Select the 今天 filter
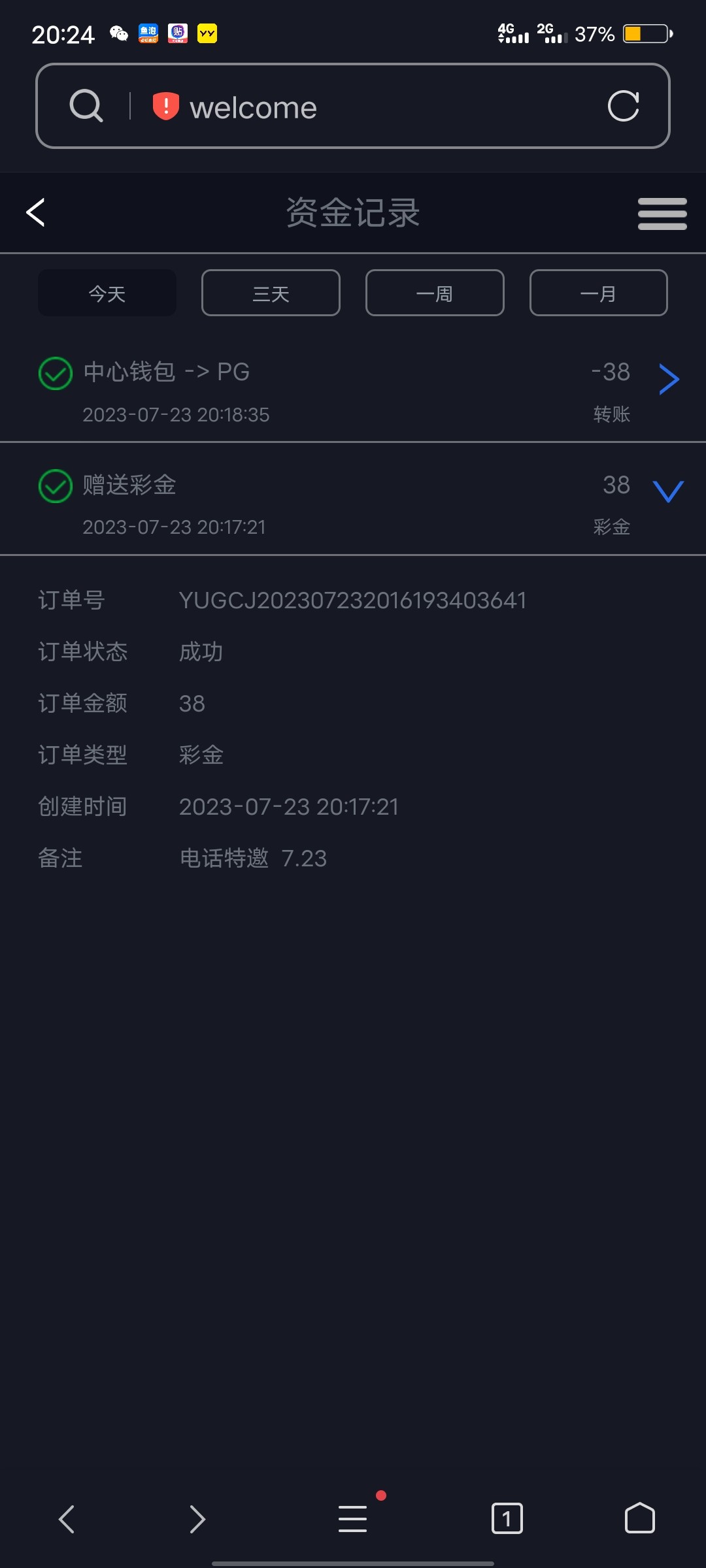Image resolution: width=706 pixels, height=1568 pixels. [x=107, y=293]
